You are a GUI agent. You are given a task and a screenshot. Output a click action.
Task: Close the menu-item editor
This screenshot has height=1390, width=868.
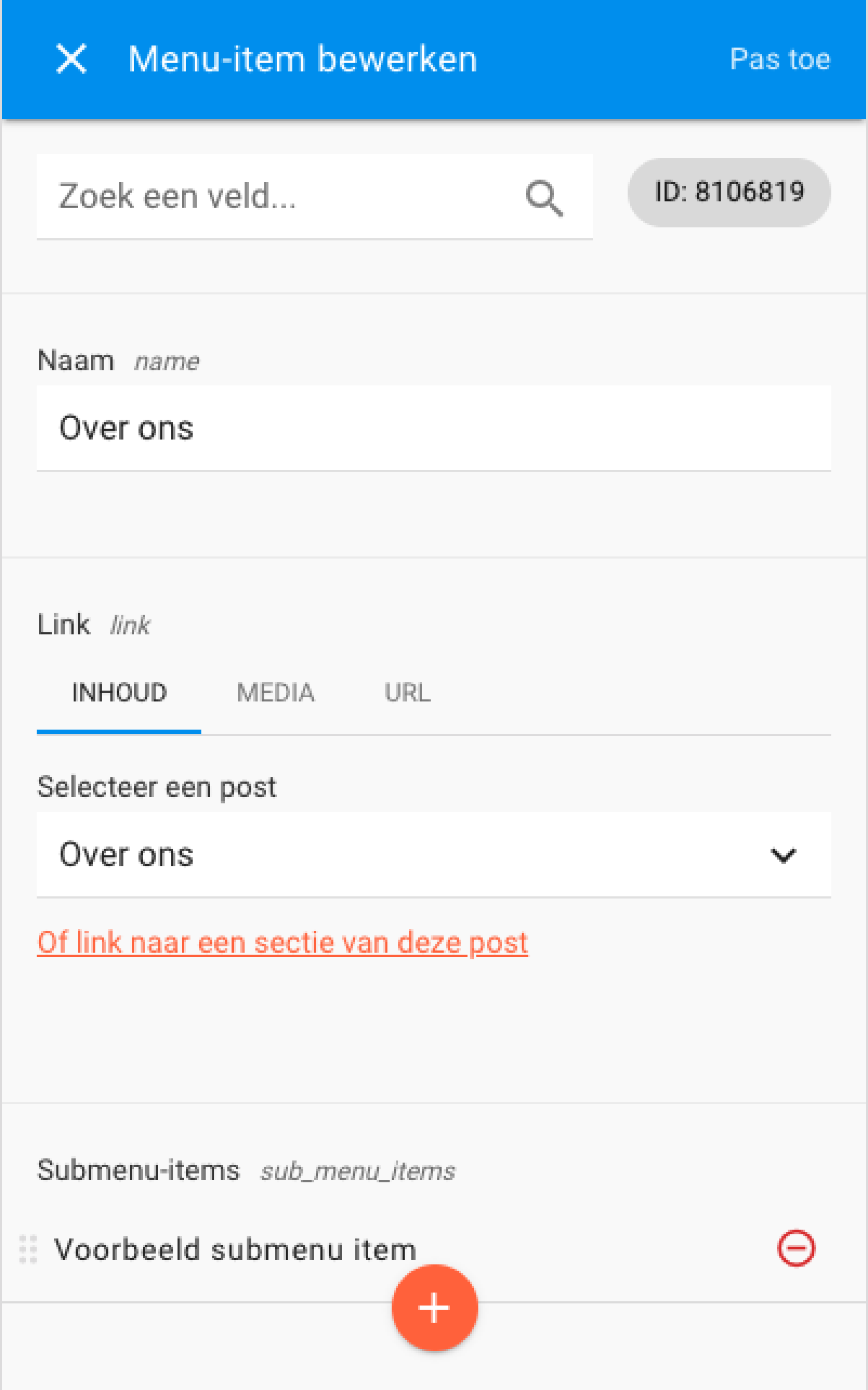tap(71, 59)
